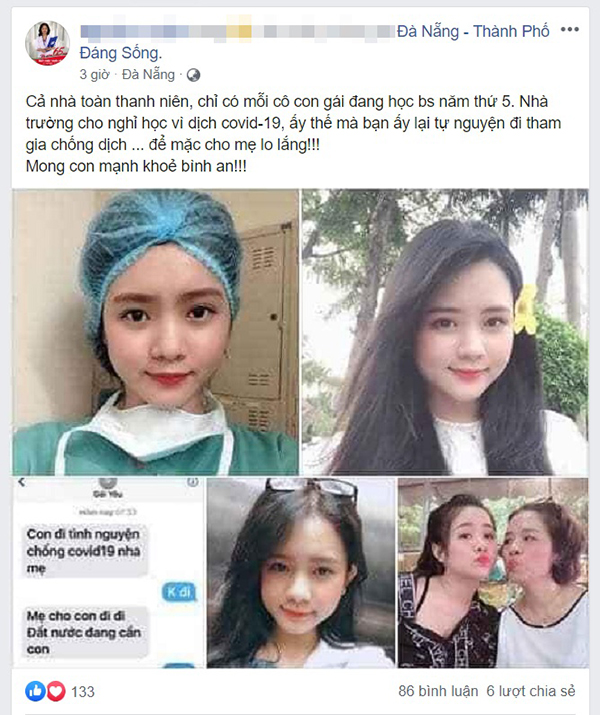Open the outdoor photo with the yellow flower
600x715 pixels.
[444, 331]
